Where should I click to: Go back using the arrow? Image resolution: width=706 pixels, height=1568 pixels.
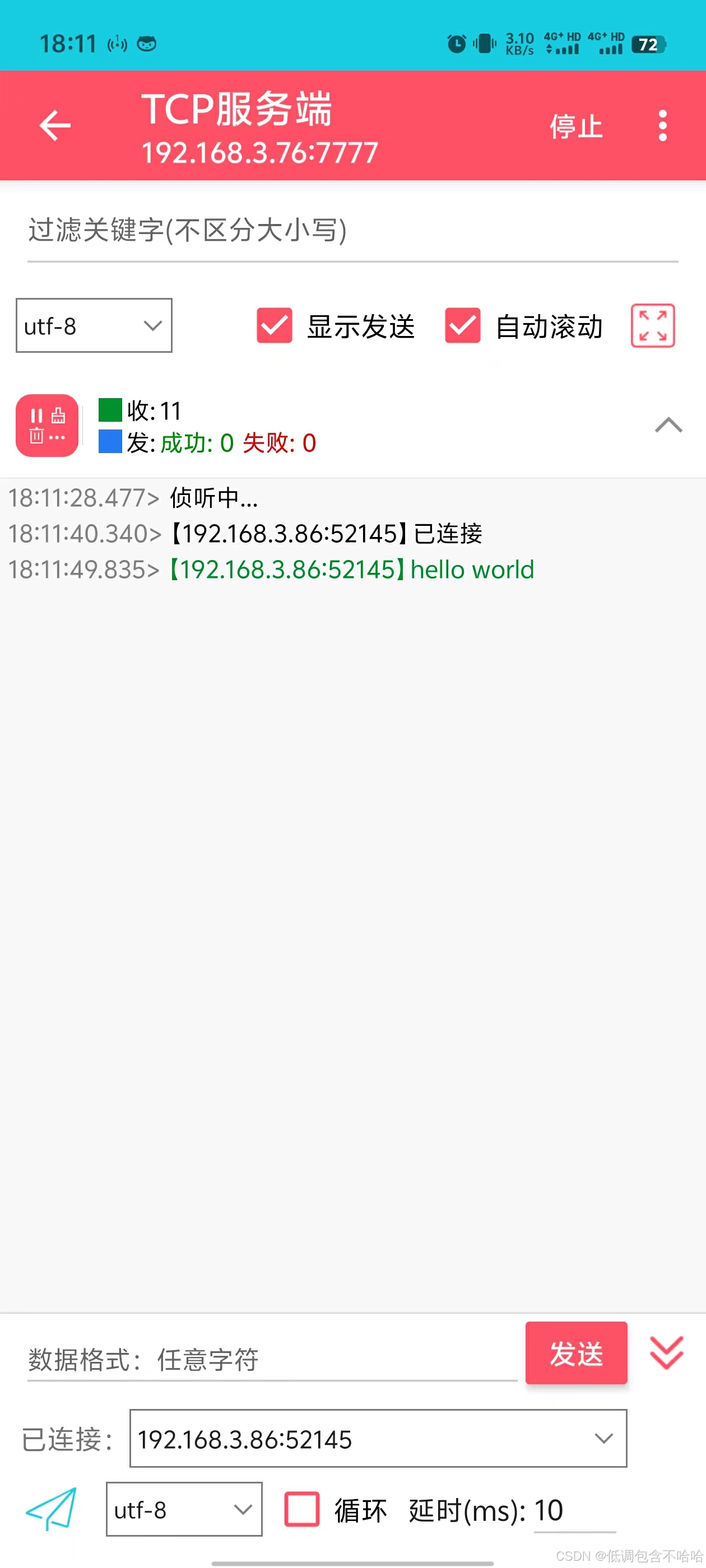[55, 125]
